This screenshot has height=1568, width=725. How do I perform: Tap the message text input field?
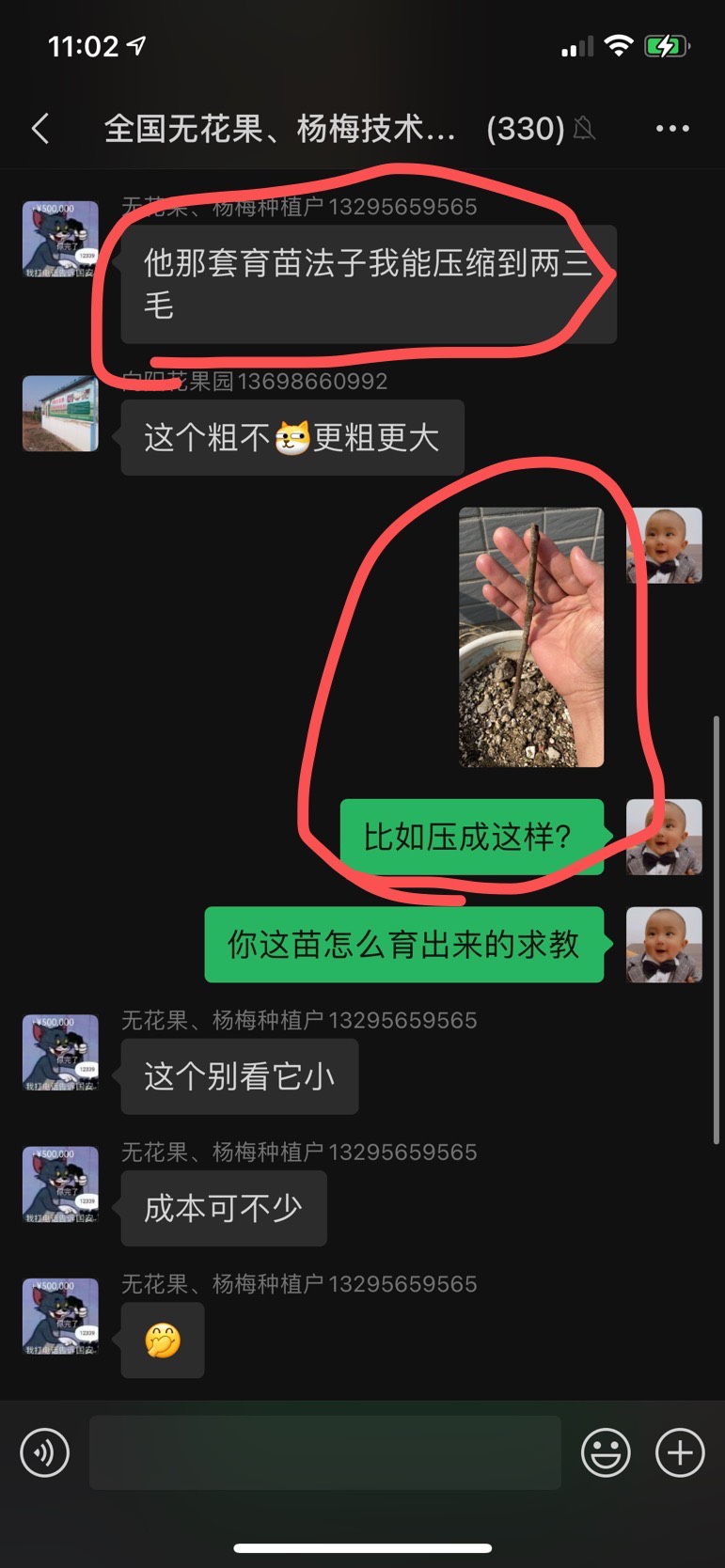point(324,1452)
